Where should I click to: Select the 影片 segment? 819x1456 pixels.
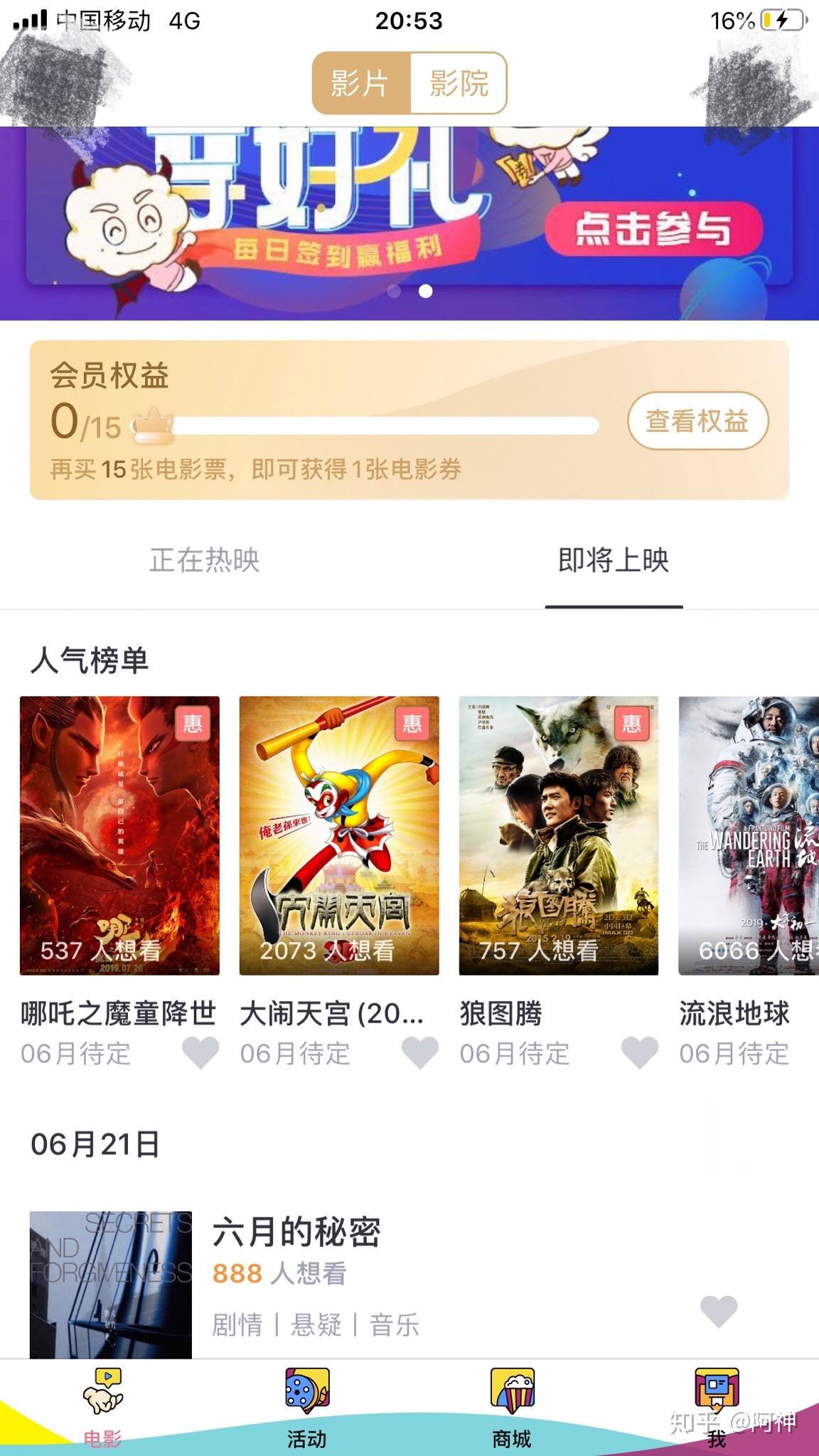[360, 83]
